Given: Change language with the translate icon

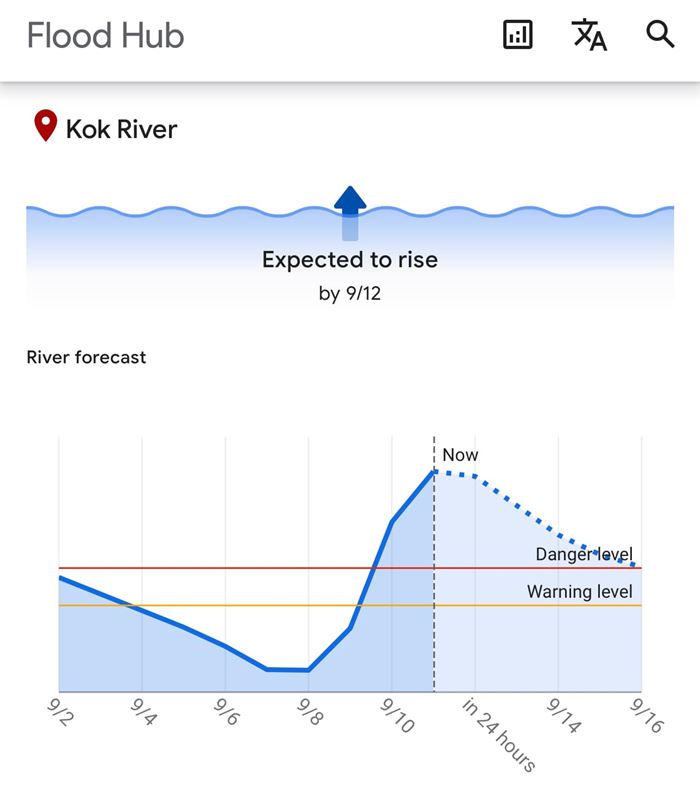Looking at the screenshot, I should pos(589,35).
